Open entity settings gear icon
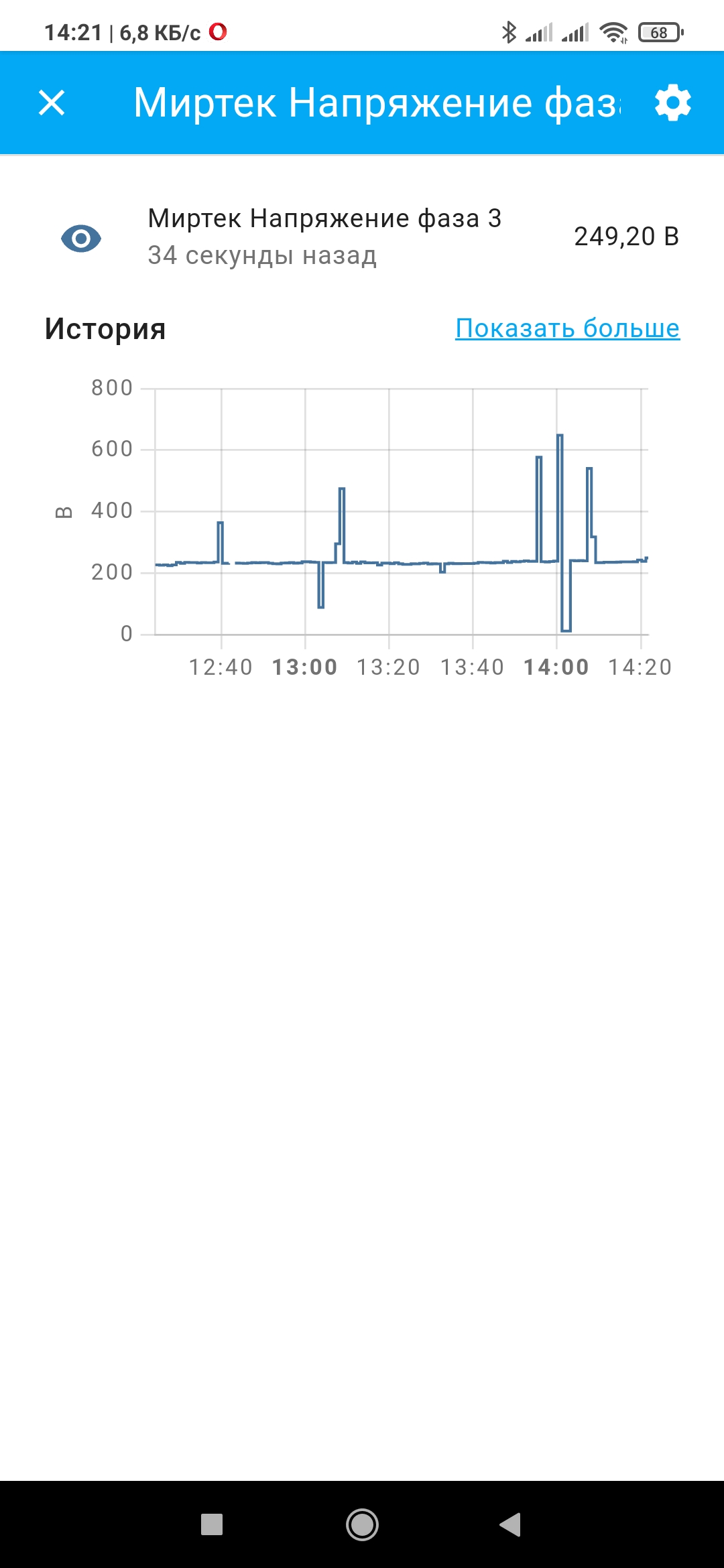724x1568 pixels. [672, 103]
